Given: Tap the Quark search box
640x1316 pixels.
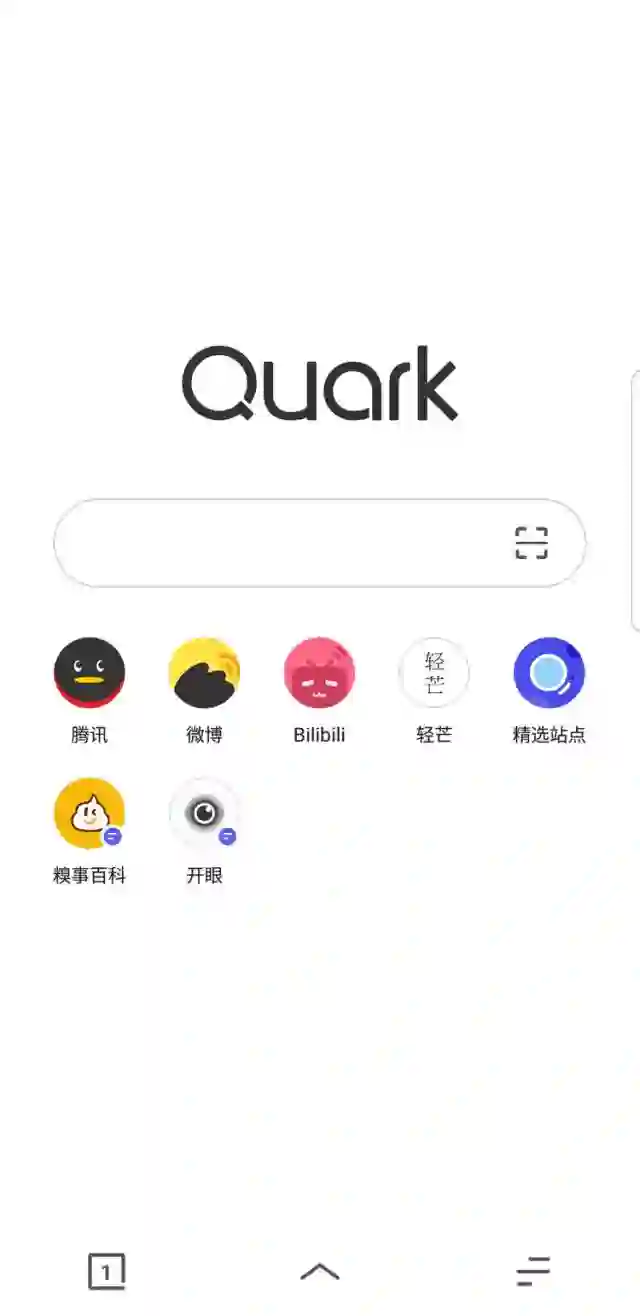Looking at the screenshot, I should pyautogui.click(x=280, y=543).
